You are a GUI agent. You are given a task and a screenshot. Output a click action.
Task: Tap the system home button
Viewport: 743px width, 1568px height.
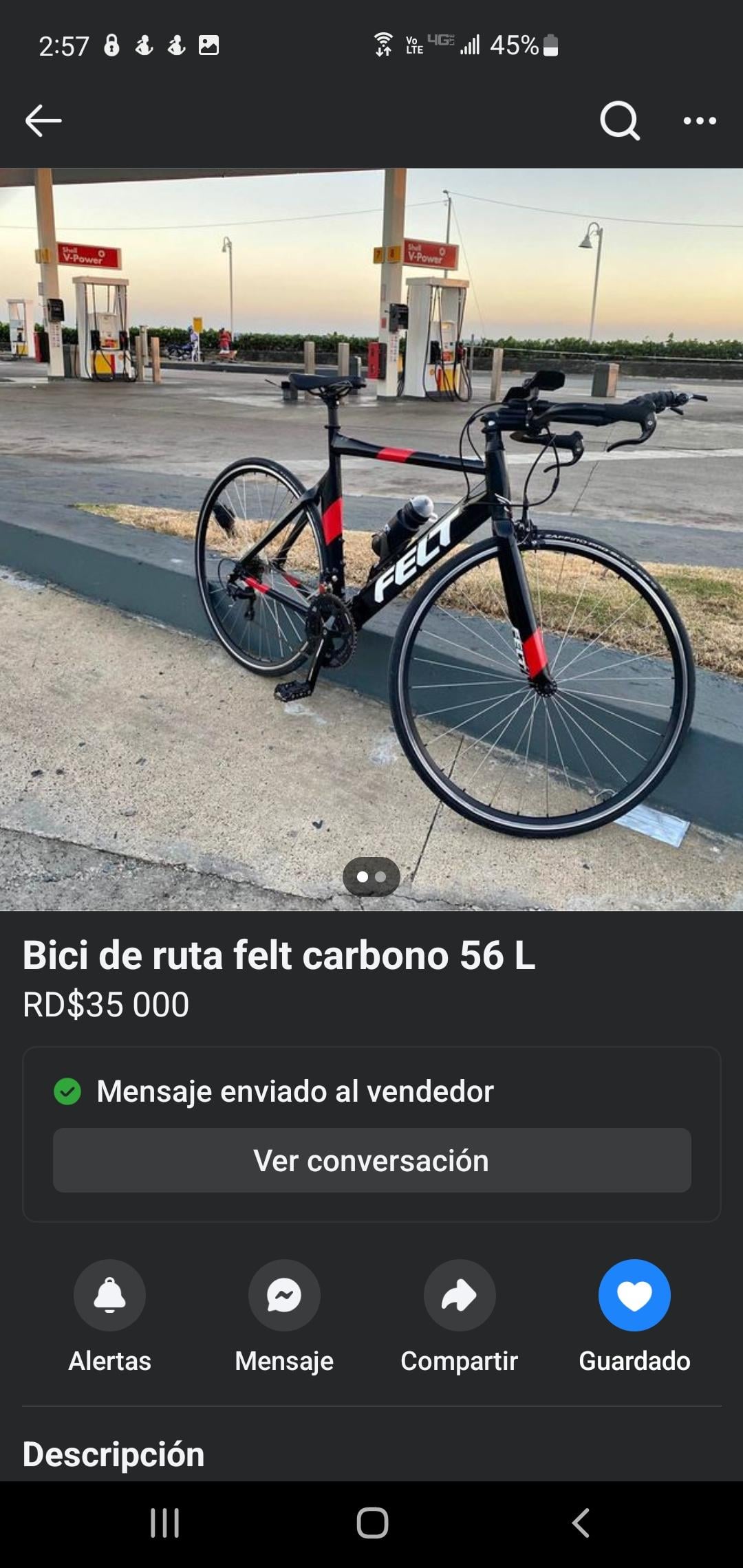[x=372, y=1523]
